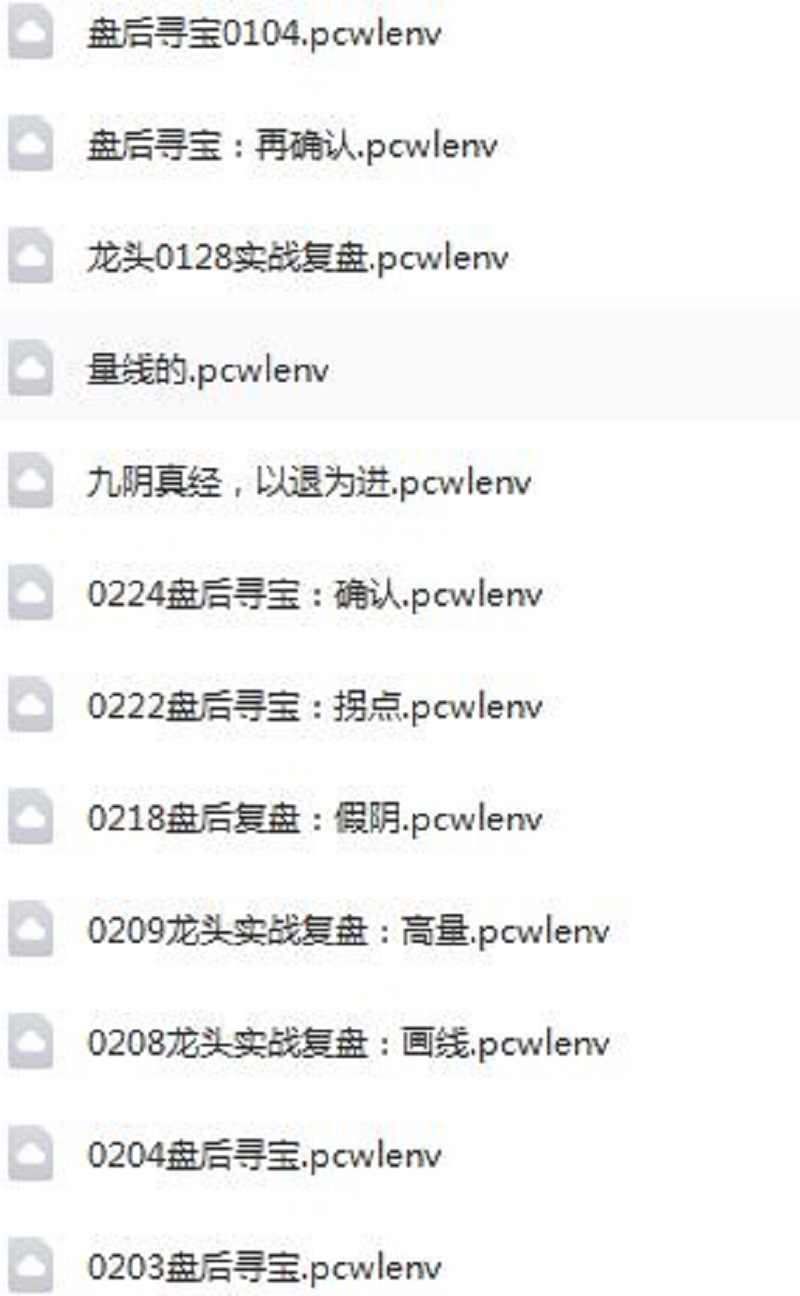Screen dimensions: 800x1296
Task: Open 0204盘后寻宝.pcwlenv file
Action: pyautogui.click(x=264, y=1155)
